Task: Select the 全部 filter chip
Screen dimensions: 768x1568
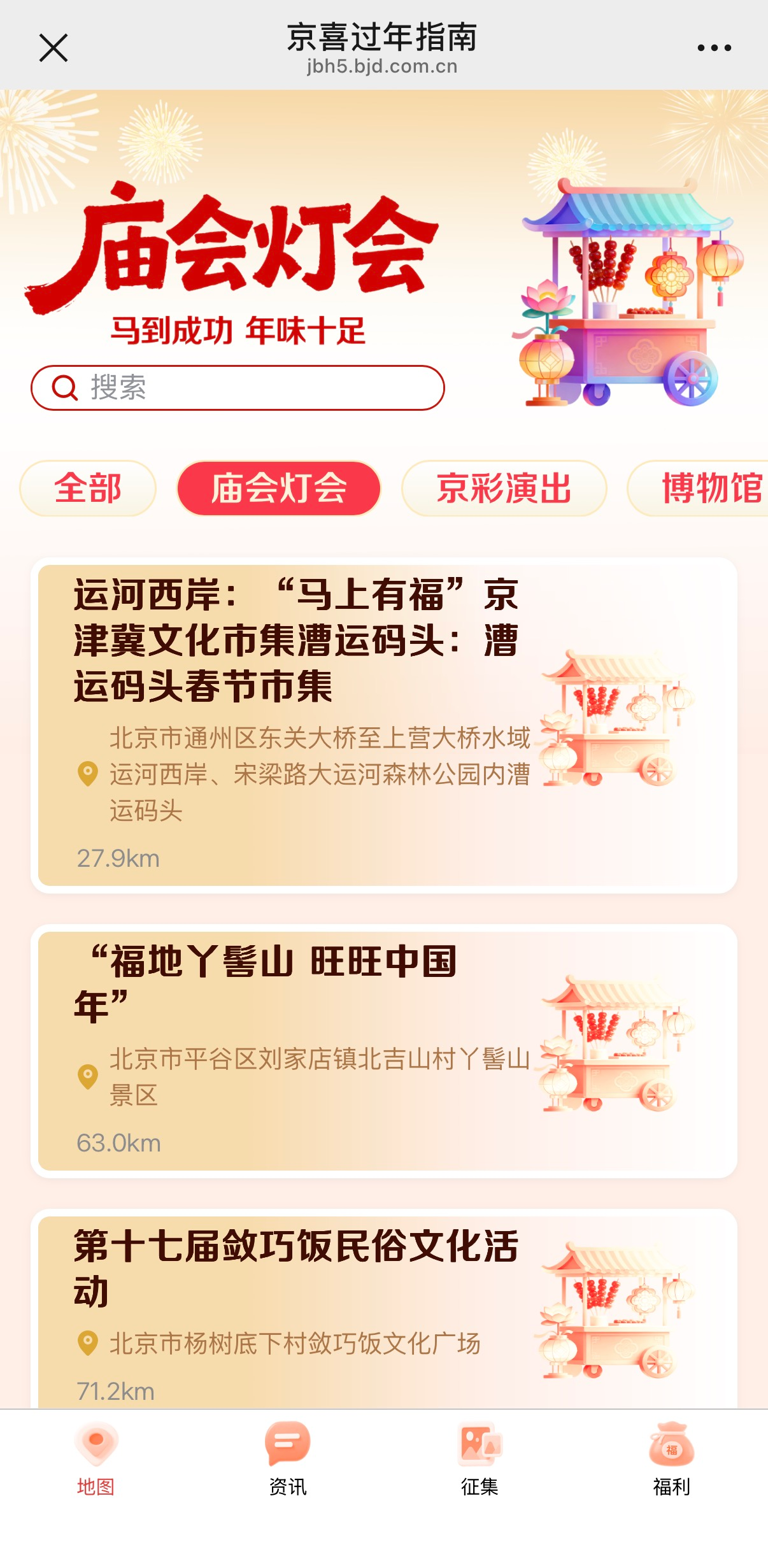Action: [88, 488]
